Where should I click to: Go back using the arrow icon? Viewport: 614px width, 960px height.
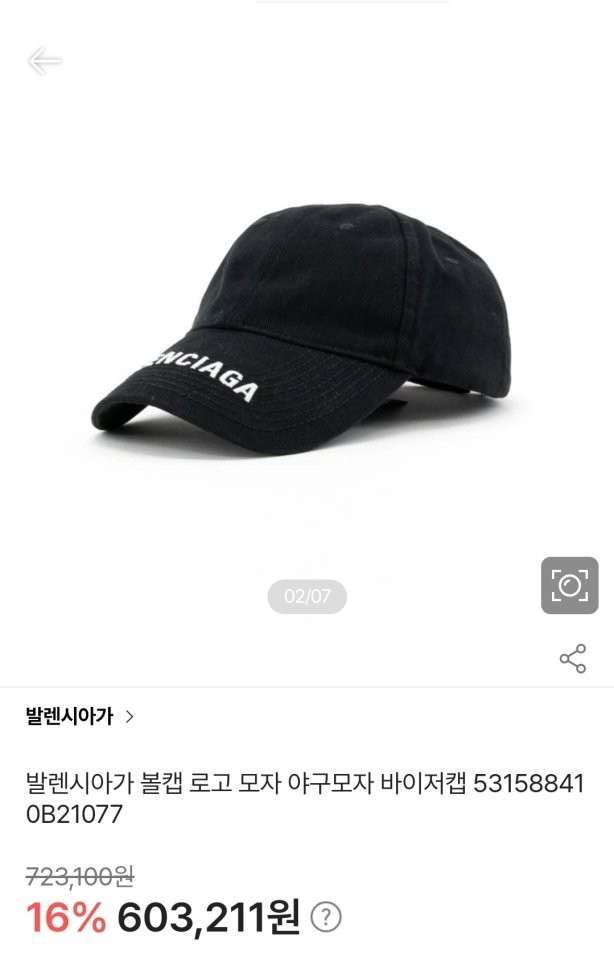(x=44, y=61)
